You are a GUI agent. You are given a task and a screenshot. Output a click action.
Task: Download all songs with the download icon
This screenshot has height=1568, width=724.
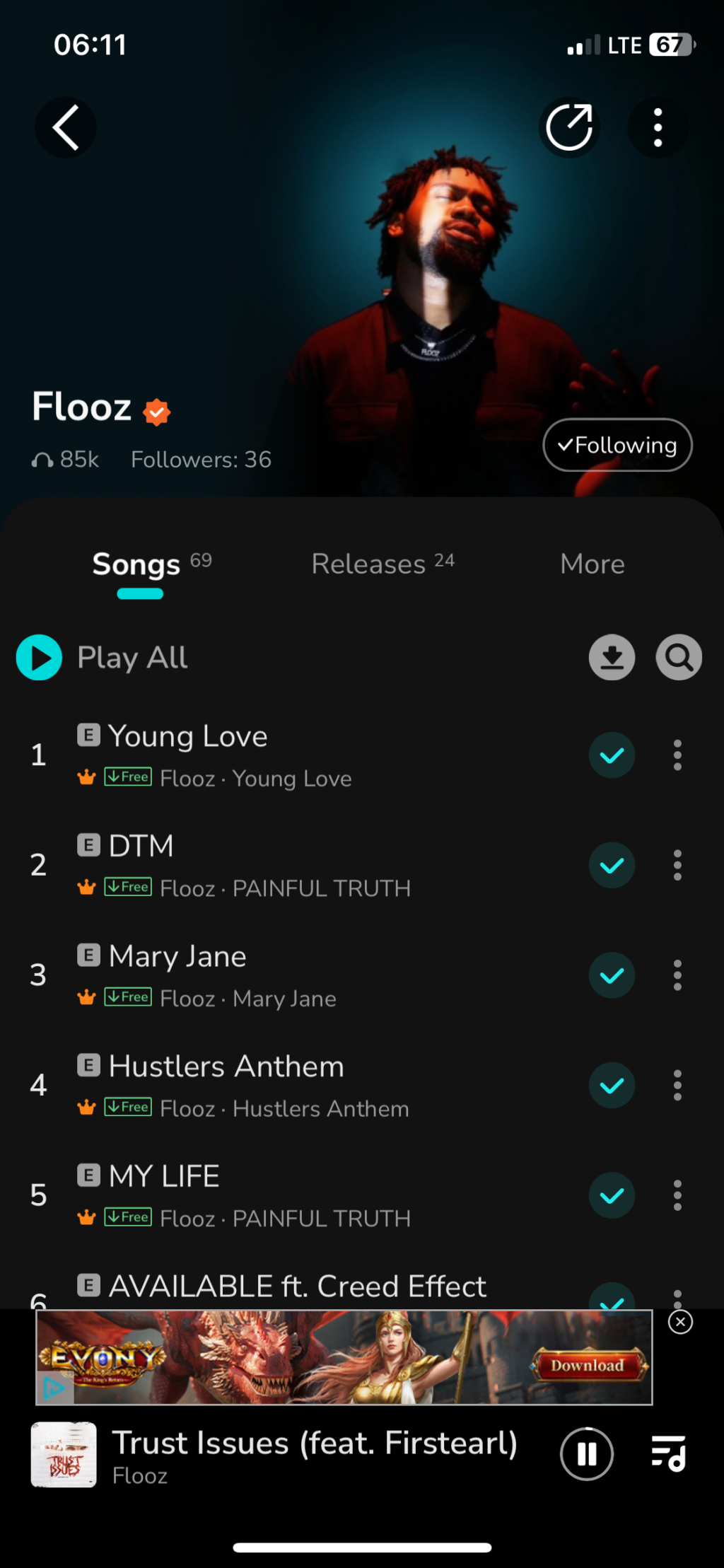click(612, 658)
